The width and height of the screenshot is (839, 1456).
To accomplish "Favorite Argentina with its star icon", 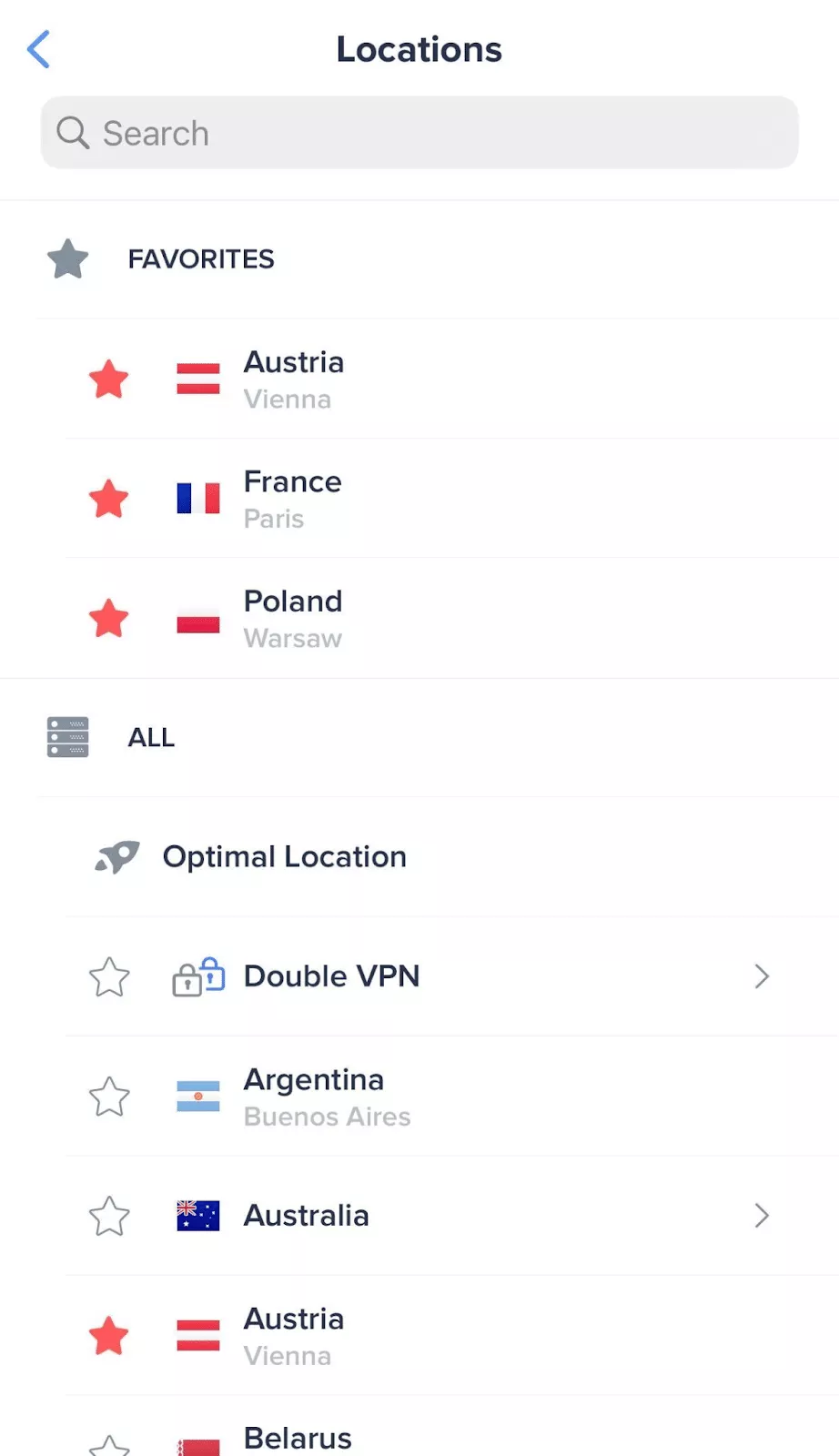I will tap(108, 1096).
